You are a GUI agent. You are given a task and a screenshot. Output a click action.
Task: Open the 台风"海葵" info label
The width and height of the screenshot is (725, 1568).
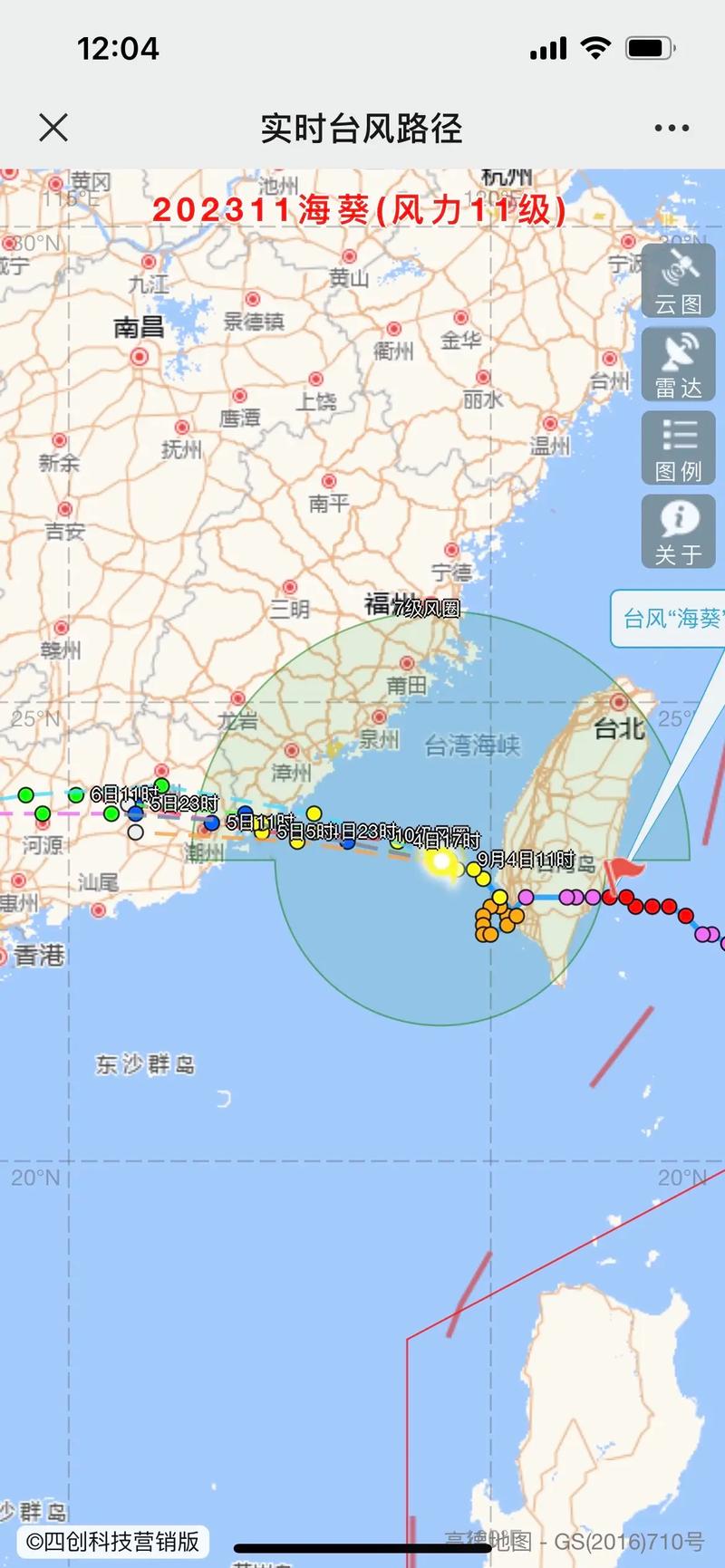tap(672, 618)
